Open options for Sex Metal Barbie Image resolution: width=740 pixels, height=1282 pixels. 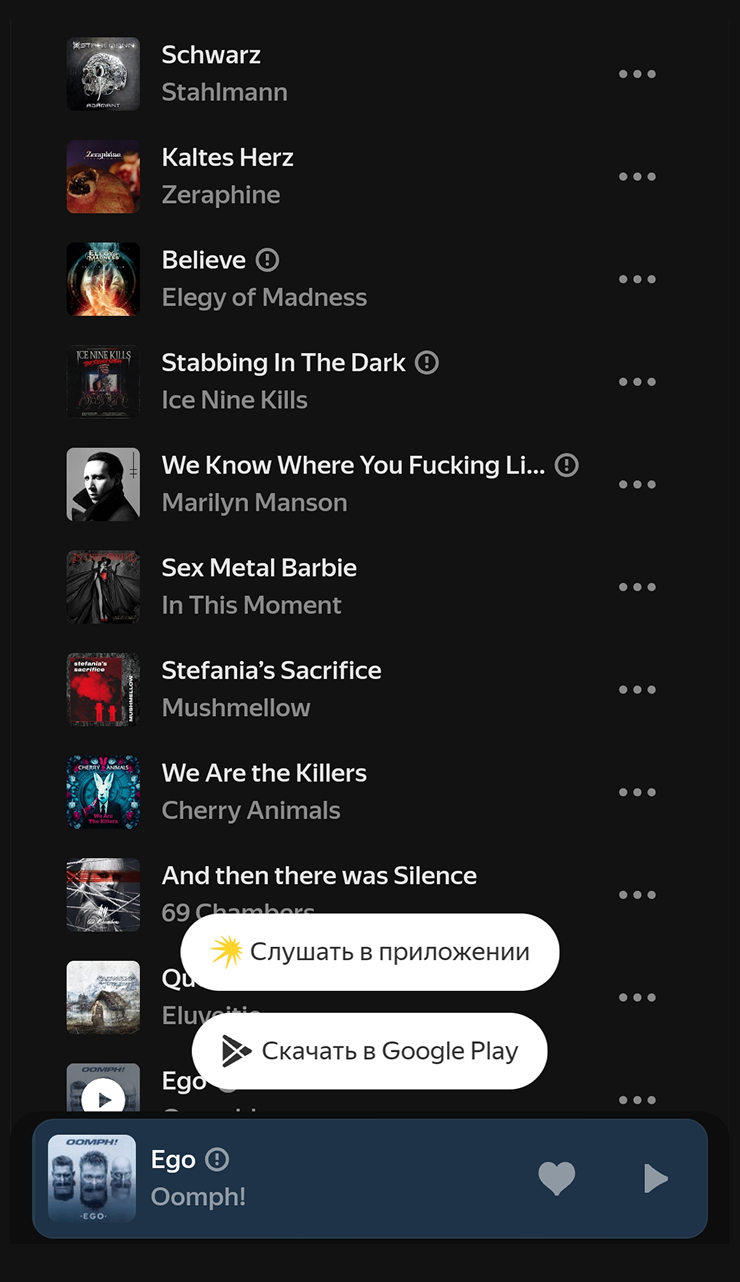point(637,587)
